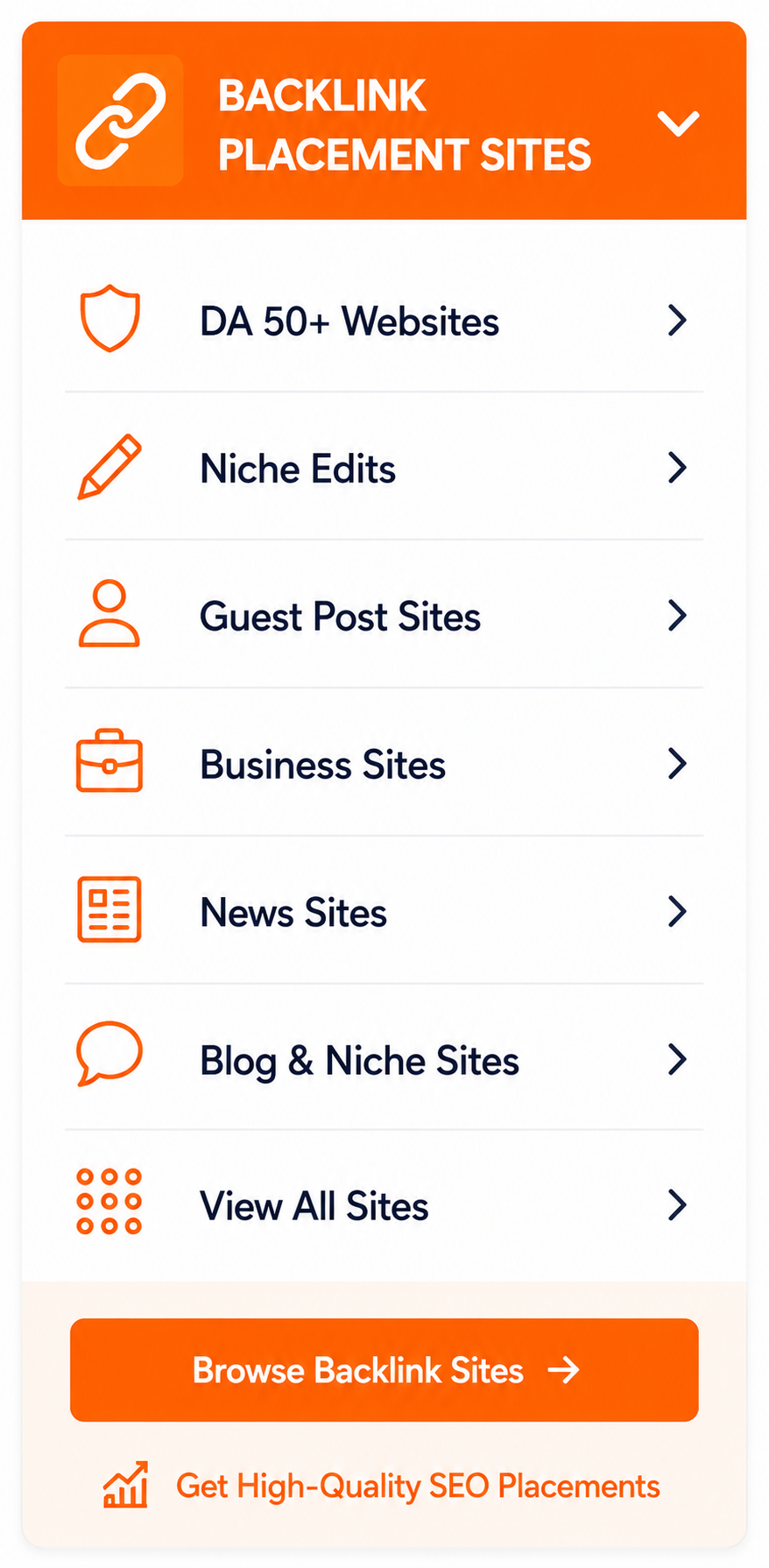Image resolution: width=769 pixels, height=1568 pixels.
Task: Open Blog & Niche Sites
Action: coord(384,1058)
